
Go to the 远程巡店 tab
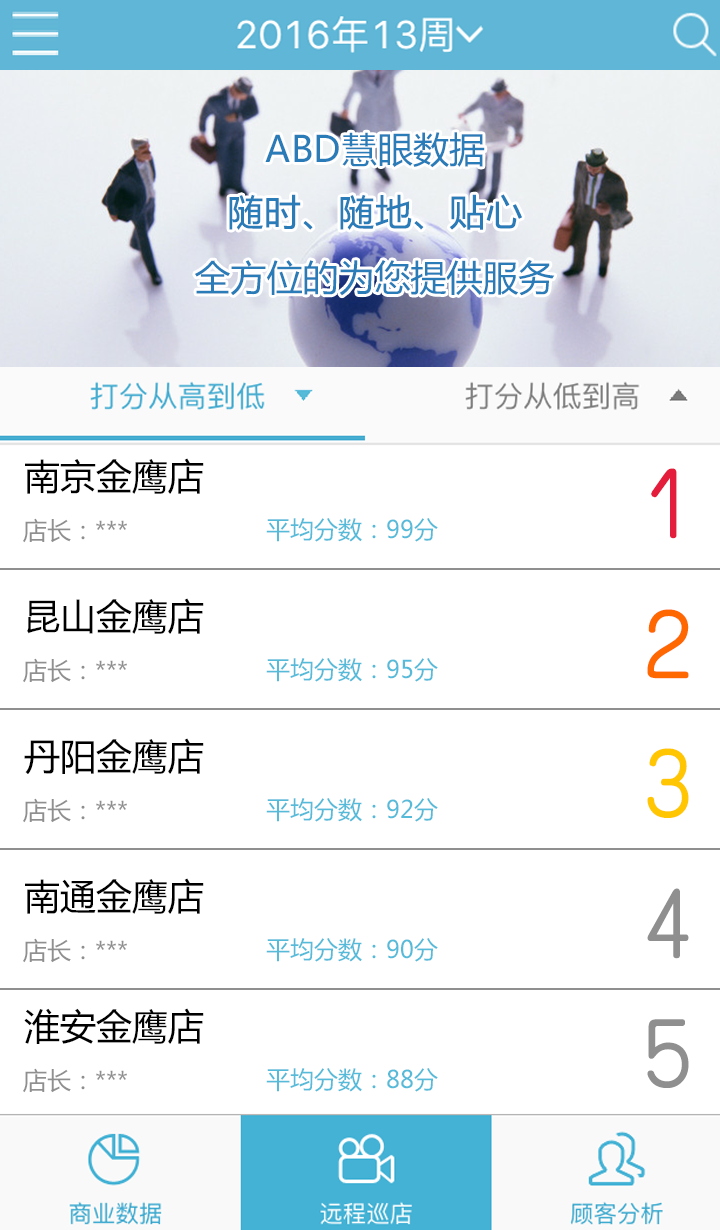[x=366, y=1175]
